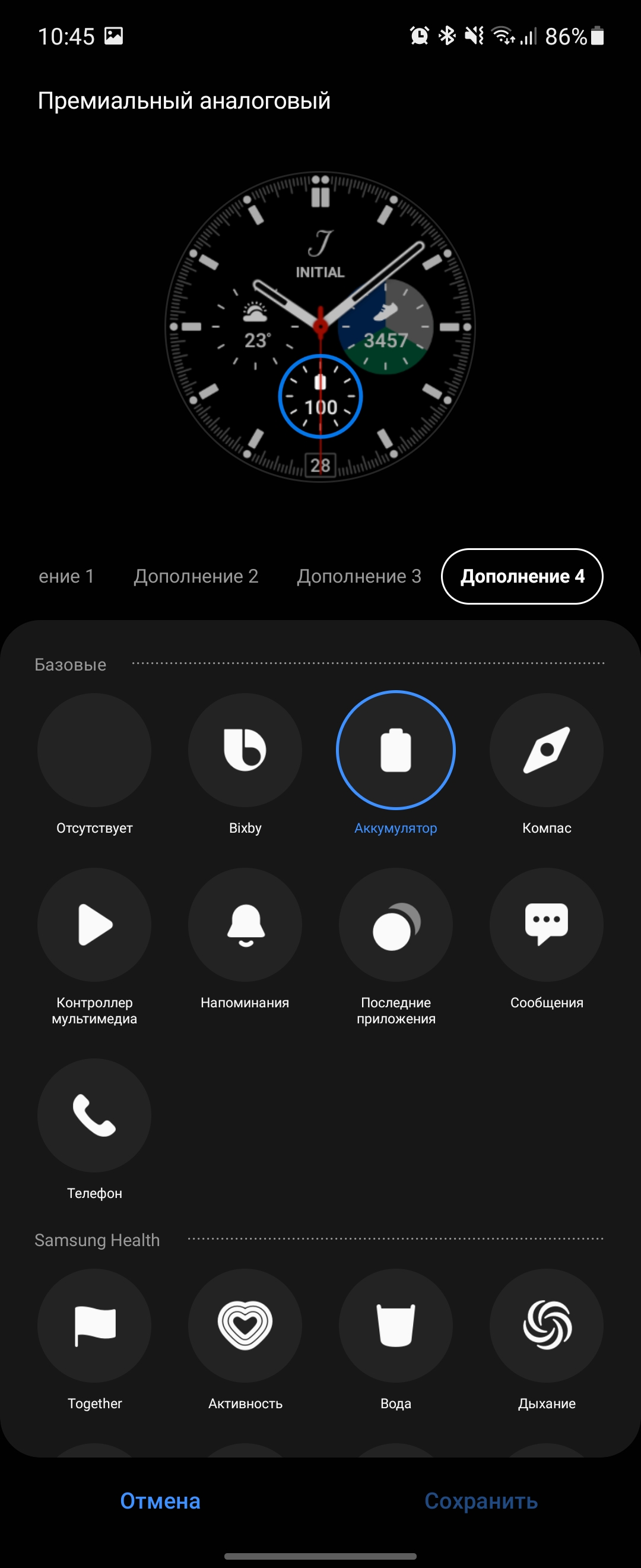Image resolution: width=641 pixels, height=1568 pixels.
Task: Switch to the partially visible Дополнение 1 tab
Action: point(66,576)
